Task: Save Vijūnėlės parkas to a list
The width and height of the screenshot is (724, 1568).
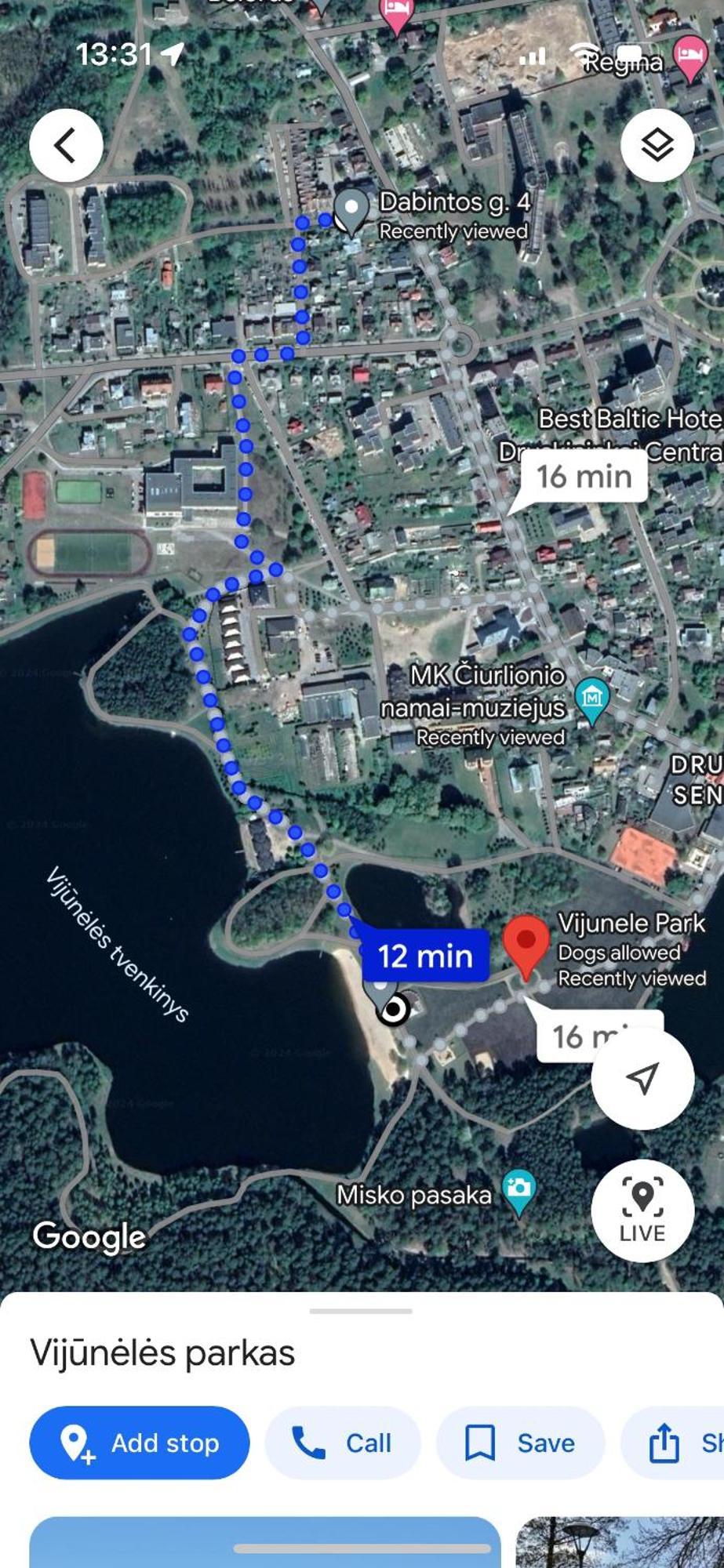Action: coord(520,1443)
